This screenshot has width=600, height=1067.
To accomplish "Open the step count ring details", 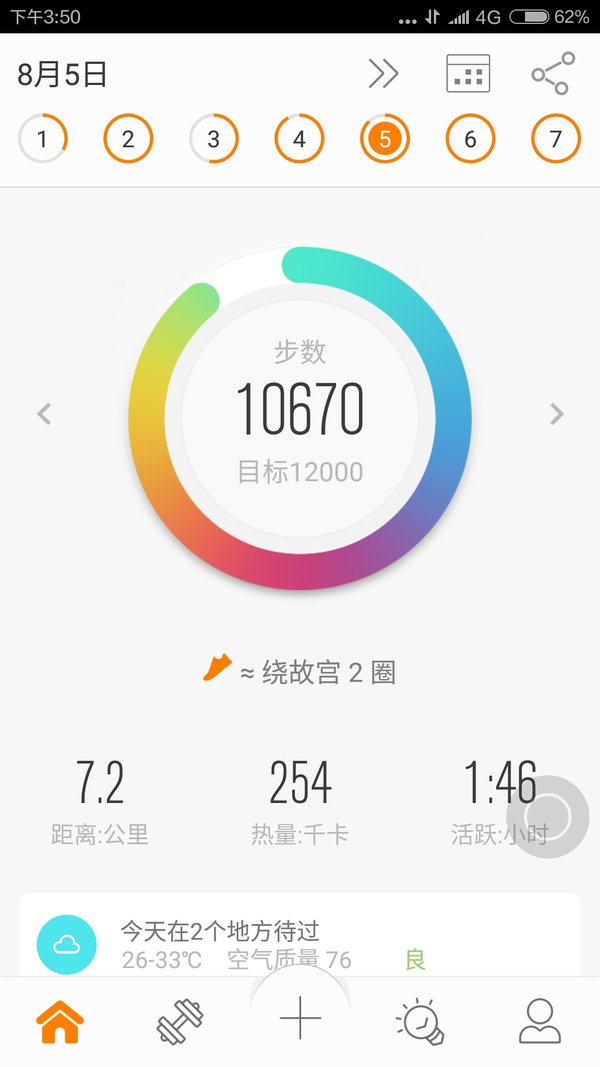I will tap(300, 418).
